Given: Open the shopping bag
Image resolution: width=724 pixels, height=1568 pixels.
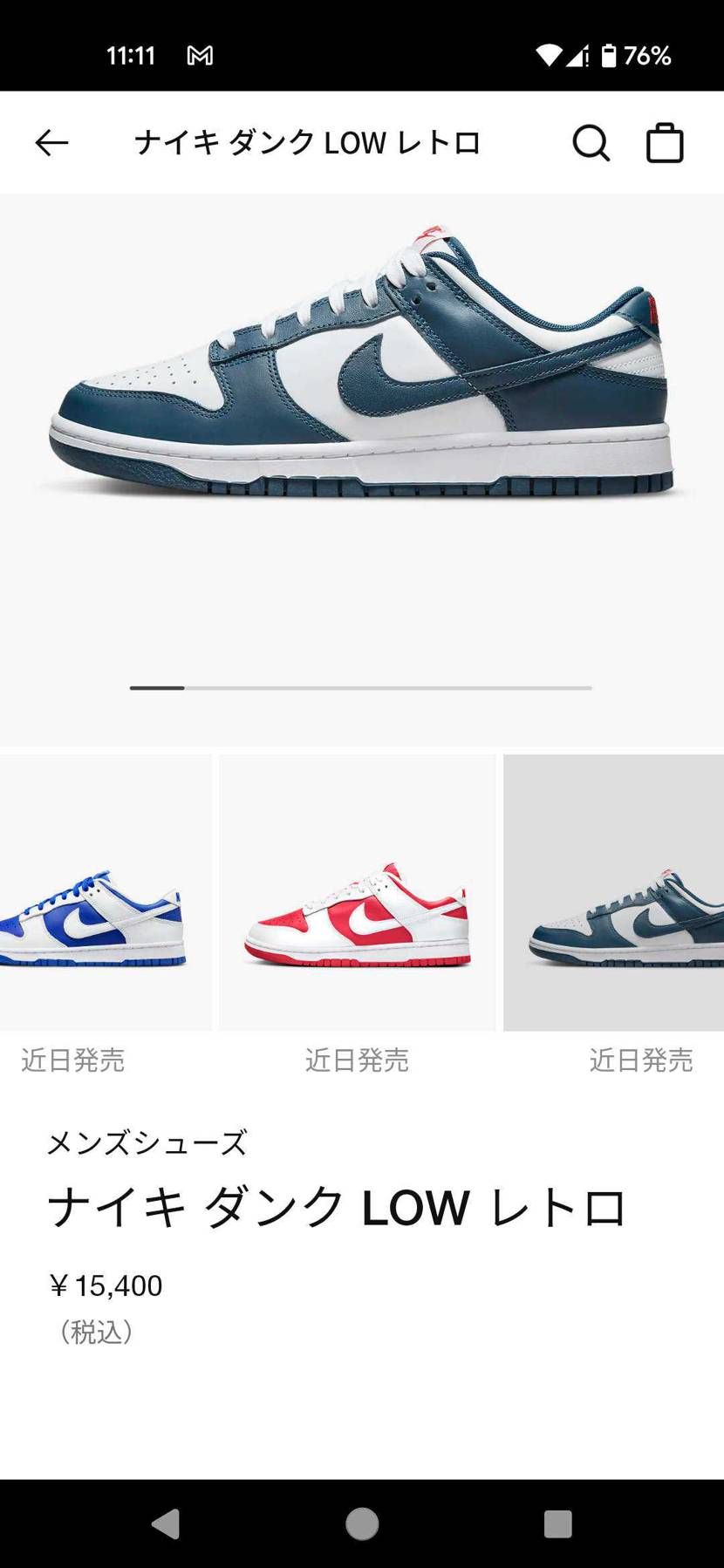Looking at the screenshot, I should pos(665,143).
